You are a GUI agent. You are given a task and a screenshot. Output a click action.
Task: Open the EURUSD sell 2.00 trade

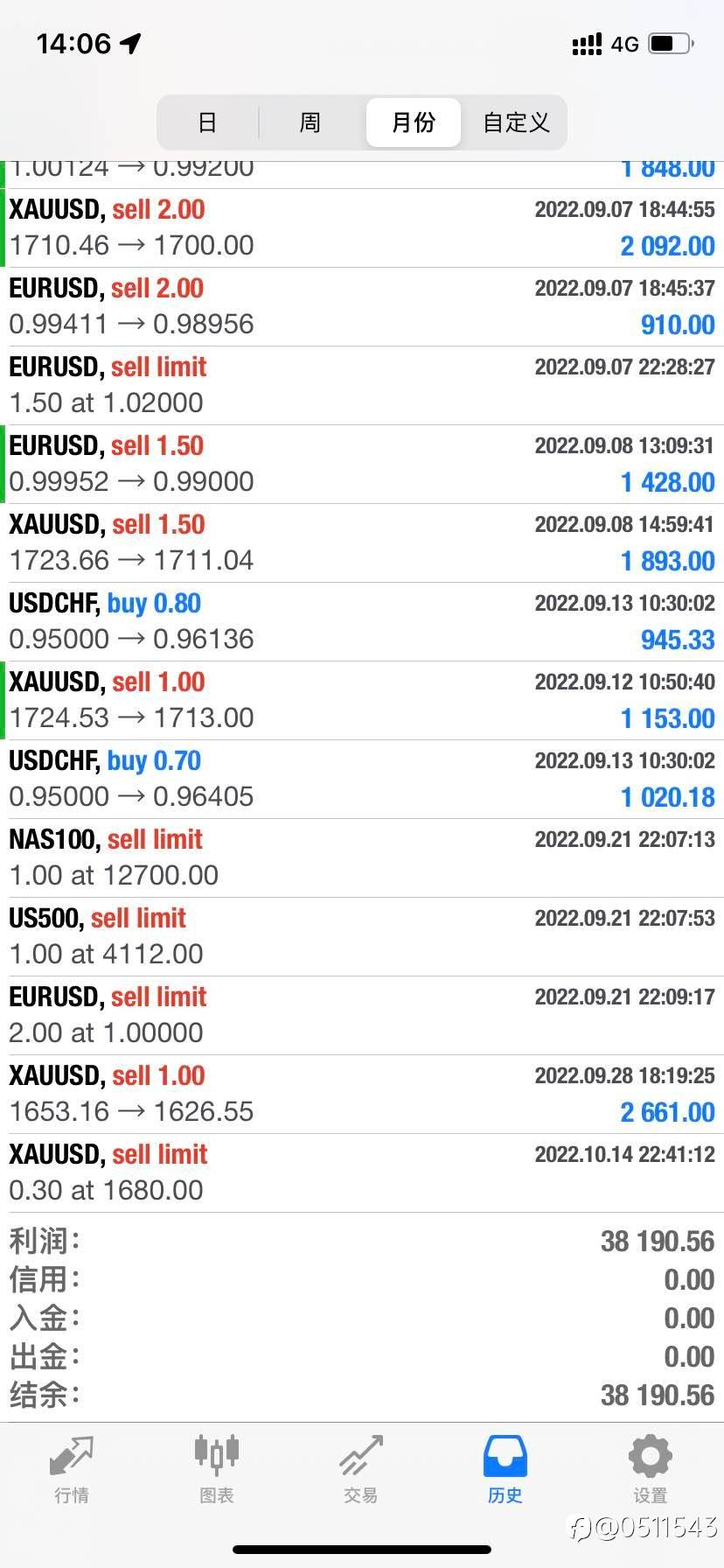(x=362, y=307)
